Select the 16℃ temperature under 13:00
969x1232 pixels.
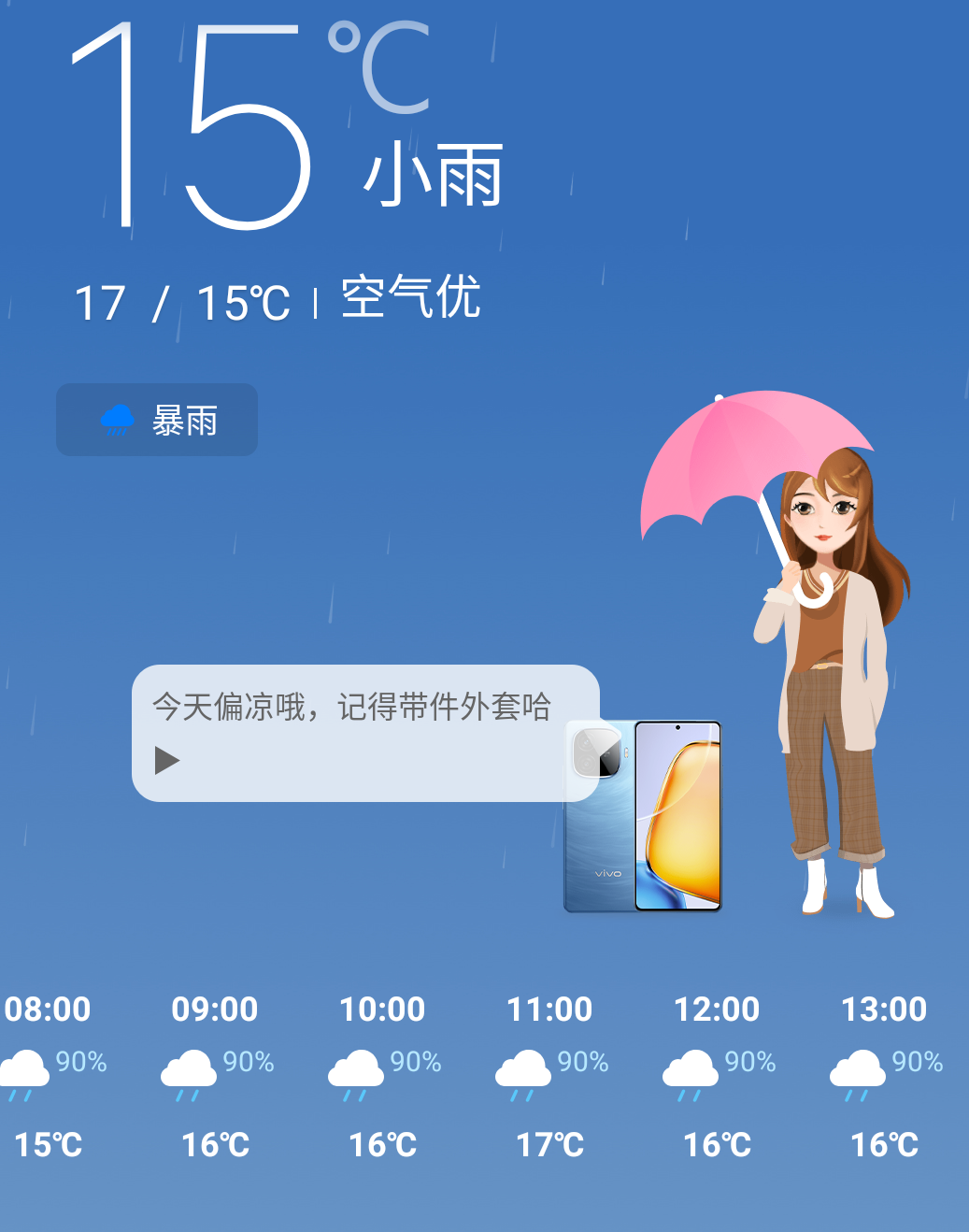point(884,1143)
